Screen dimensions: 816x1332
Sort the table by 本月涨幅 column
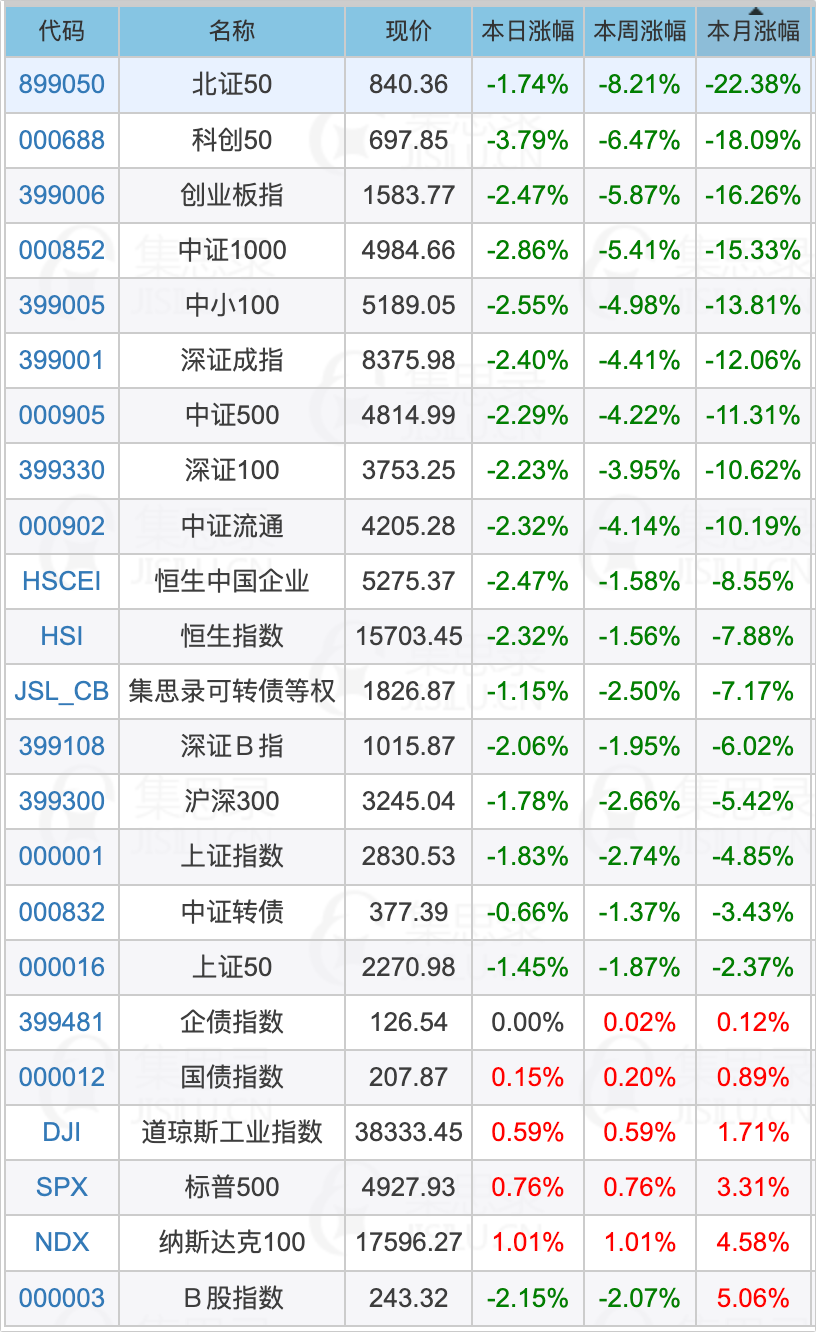pyautogui.click(x=753, y=31)
